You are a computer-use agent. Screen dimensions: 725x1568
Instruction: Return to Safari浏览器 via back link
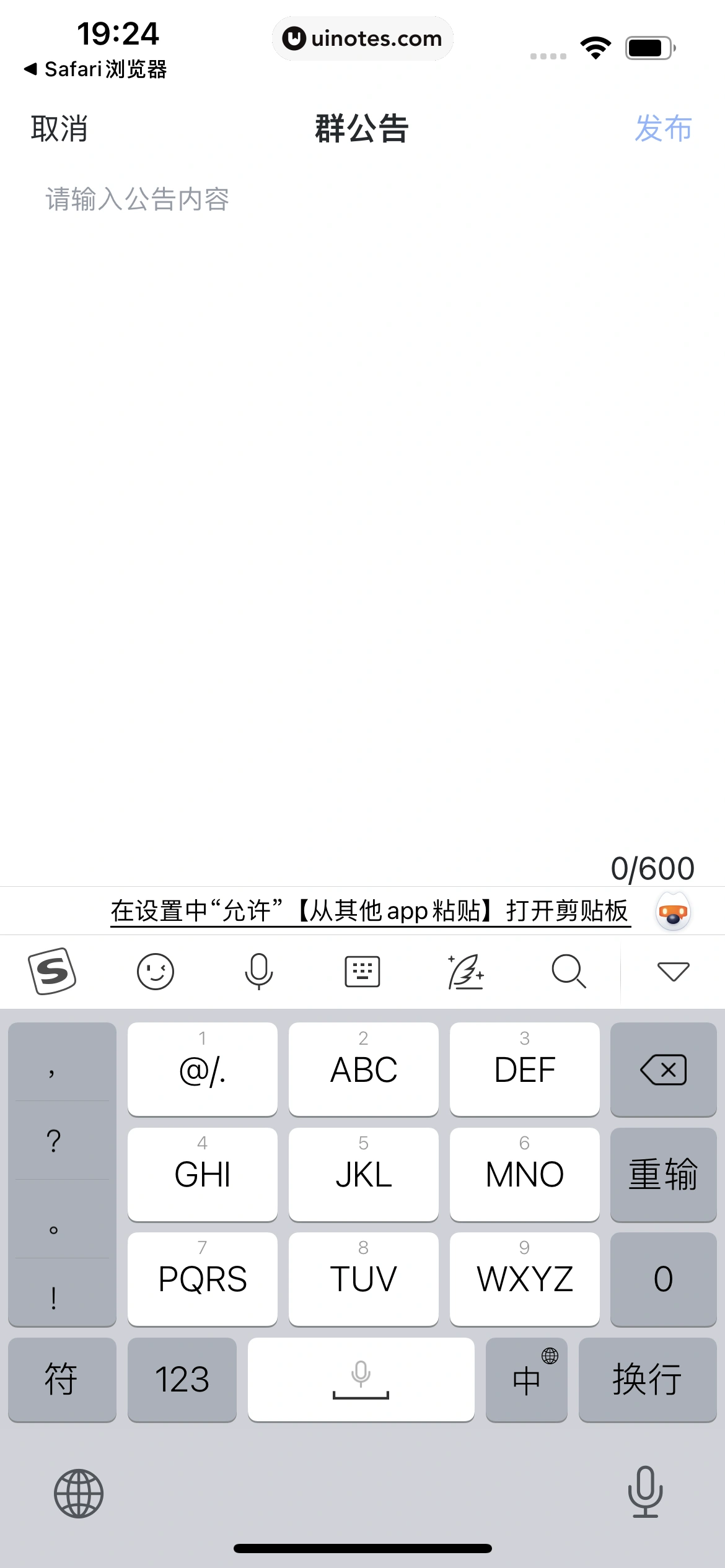(x=95, y=69)
